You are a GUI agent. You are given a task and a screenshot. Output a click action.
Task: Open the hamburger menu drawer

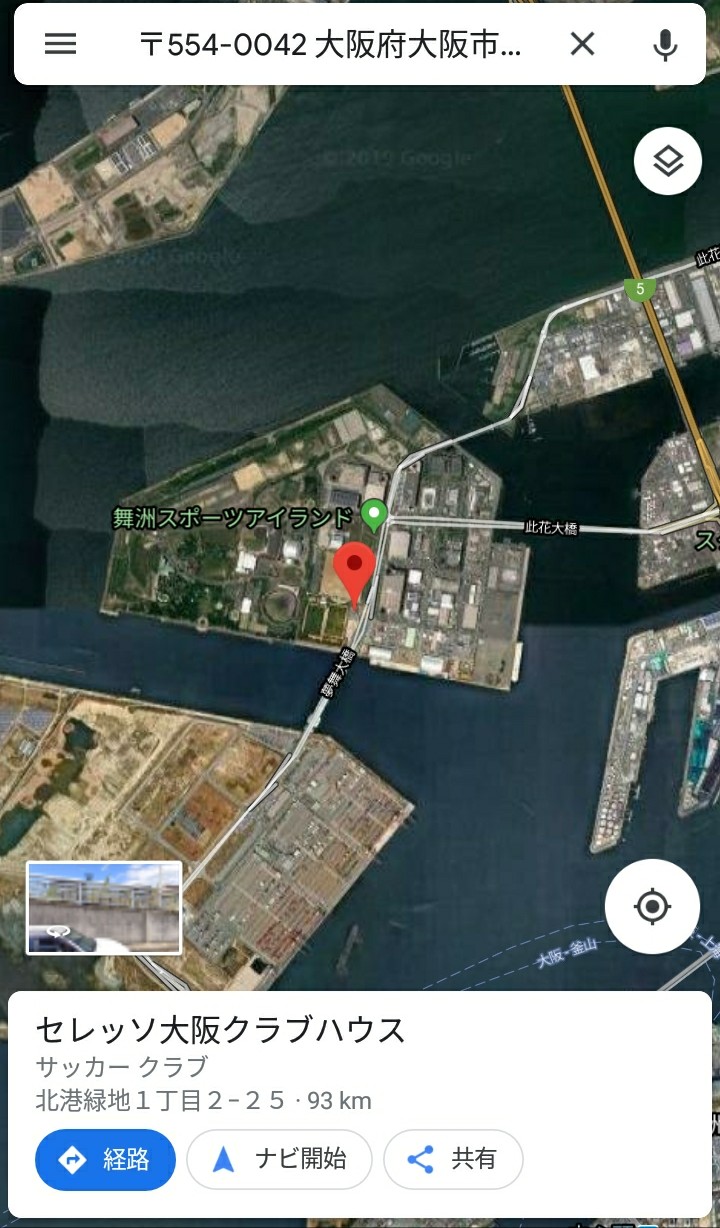(x=60, y=44)
